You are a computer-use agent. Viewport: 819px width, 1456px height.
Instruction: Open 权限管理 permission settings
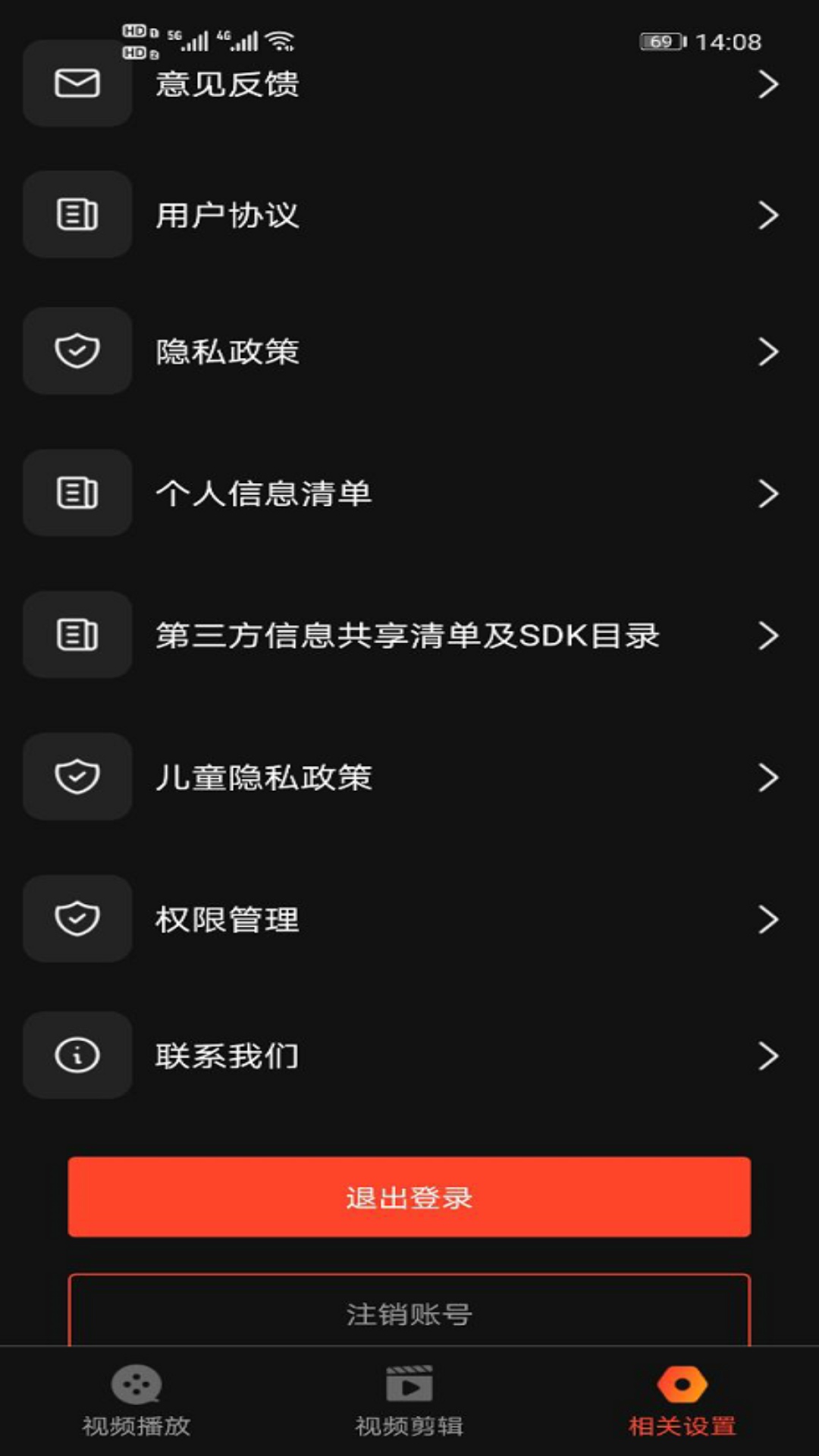point(409,918)
